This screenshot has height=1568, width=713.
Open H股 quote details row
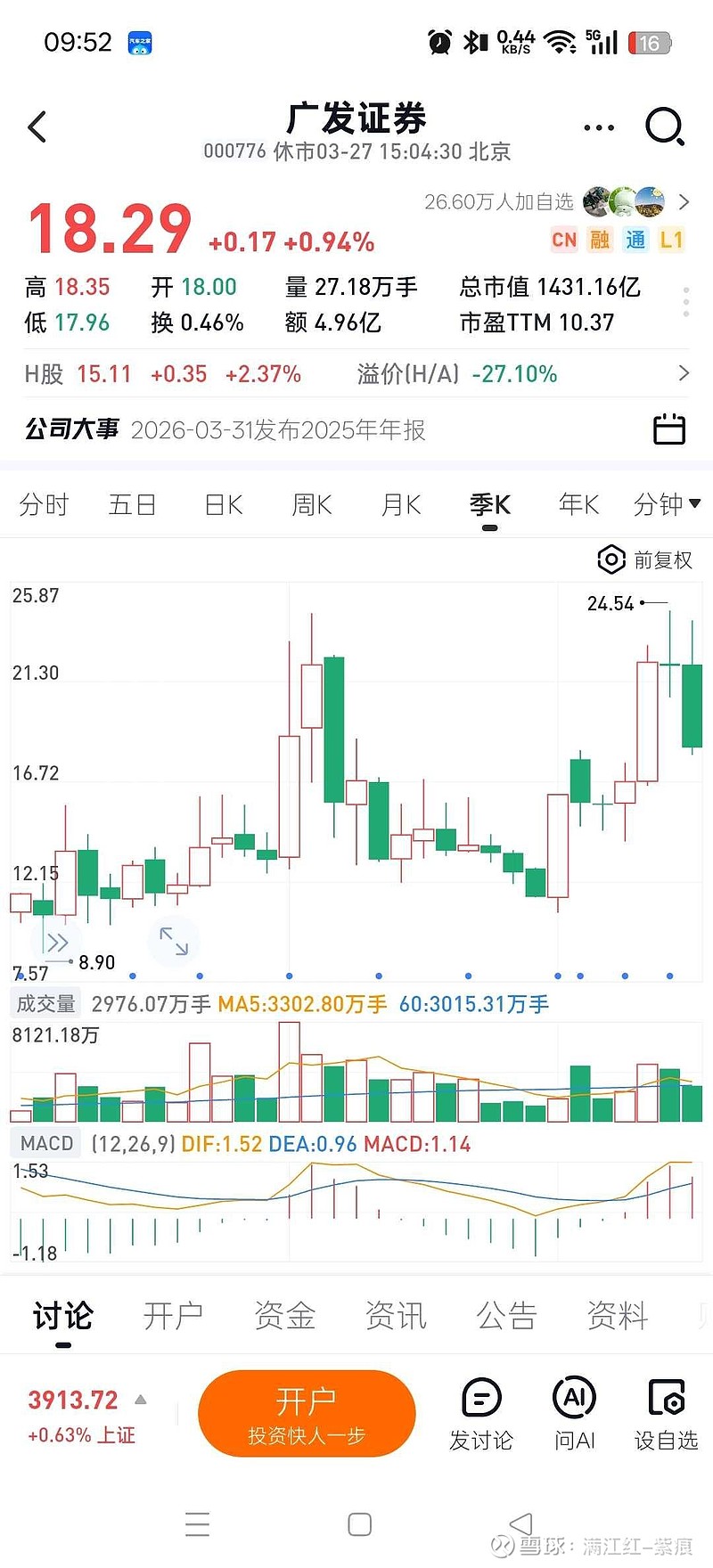tap(356, 374)
